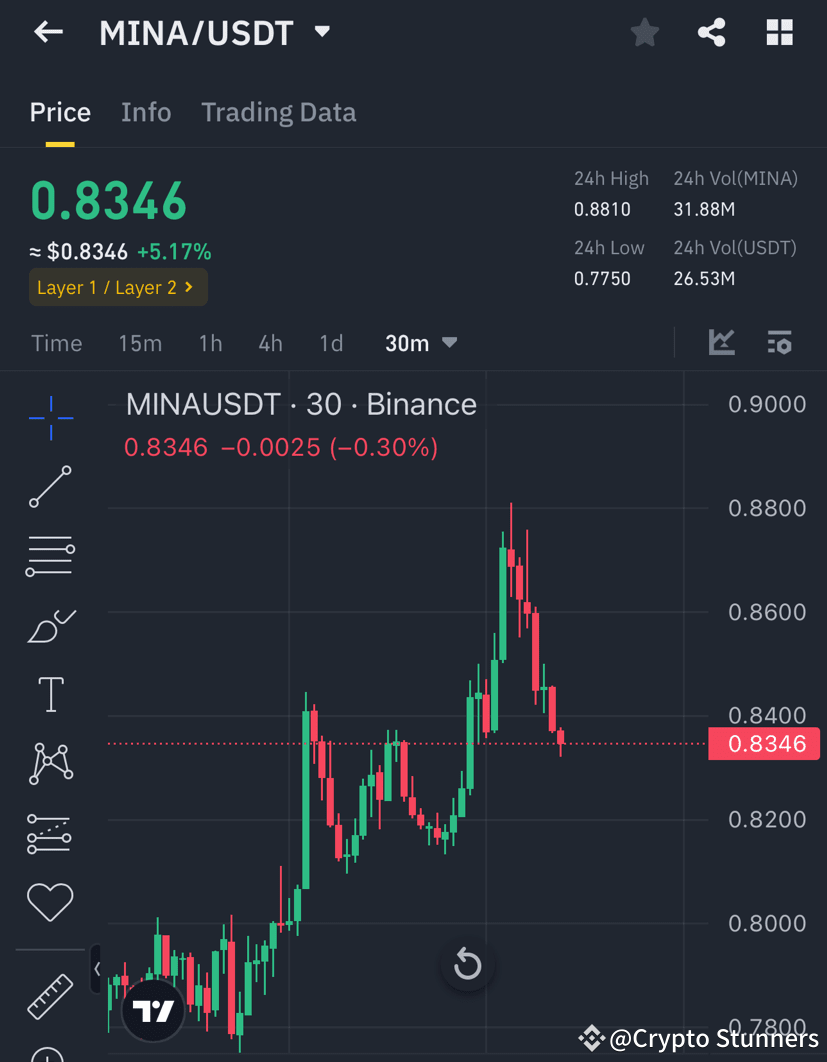827x1062 pixels.
Task: Tap the share icon
Action: coord(711,32)
